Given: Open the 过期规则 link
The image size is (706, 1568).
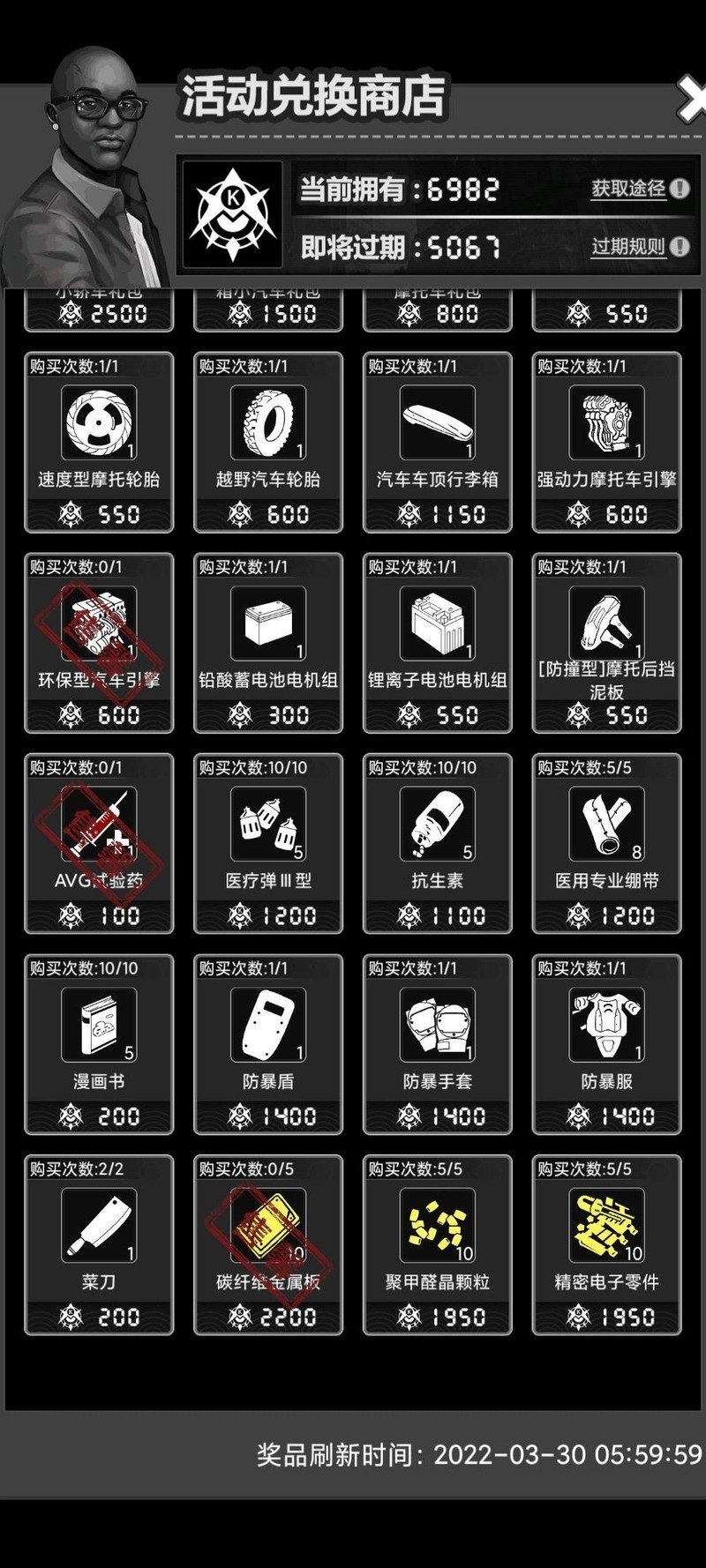Looking at the screenshot, I should click(629, 247).
